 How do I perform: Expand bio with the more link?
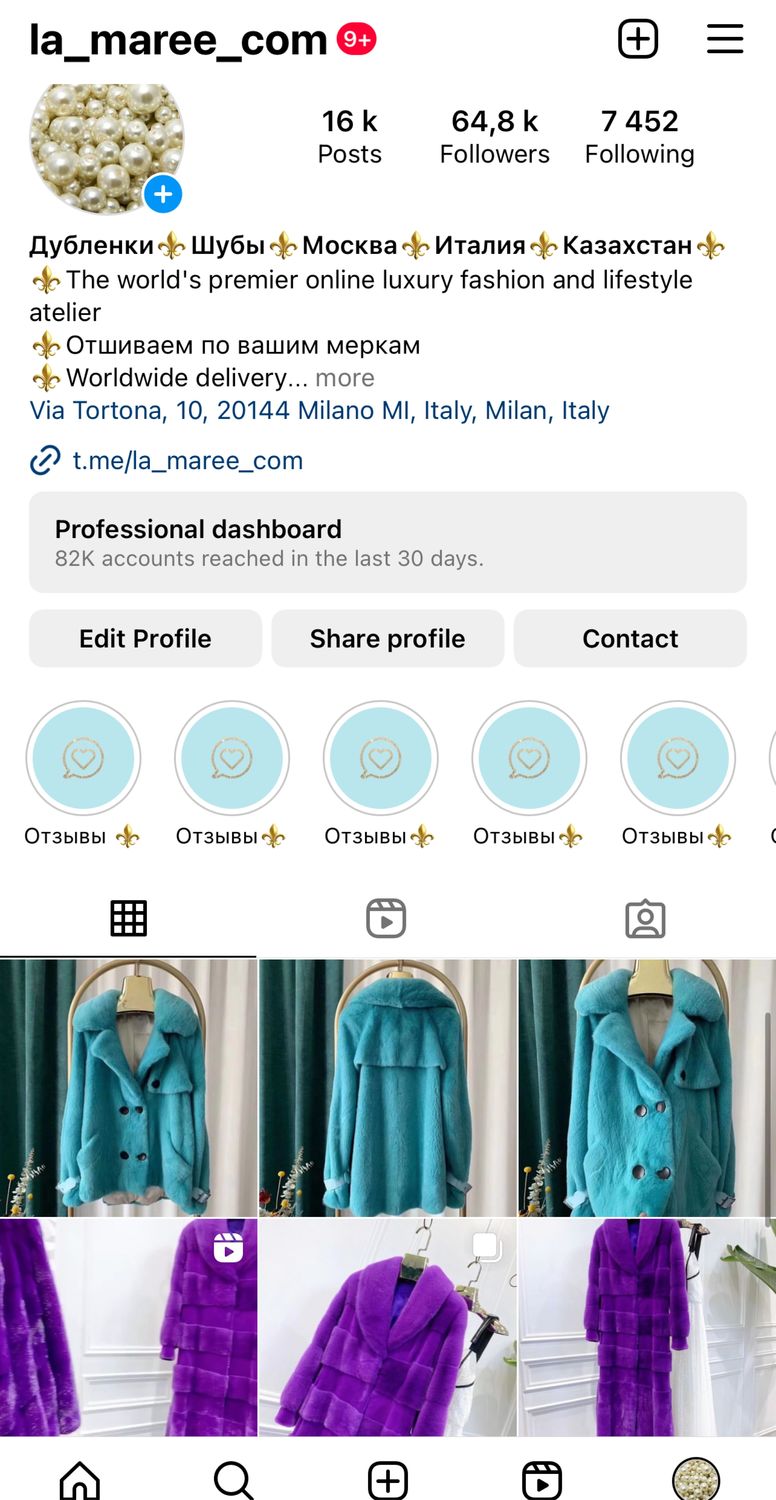[x=345, y=378]
